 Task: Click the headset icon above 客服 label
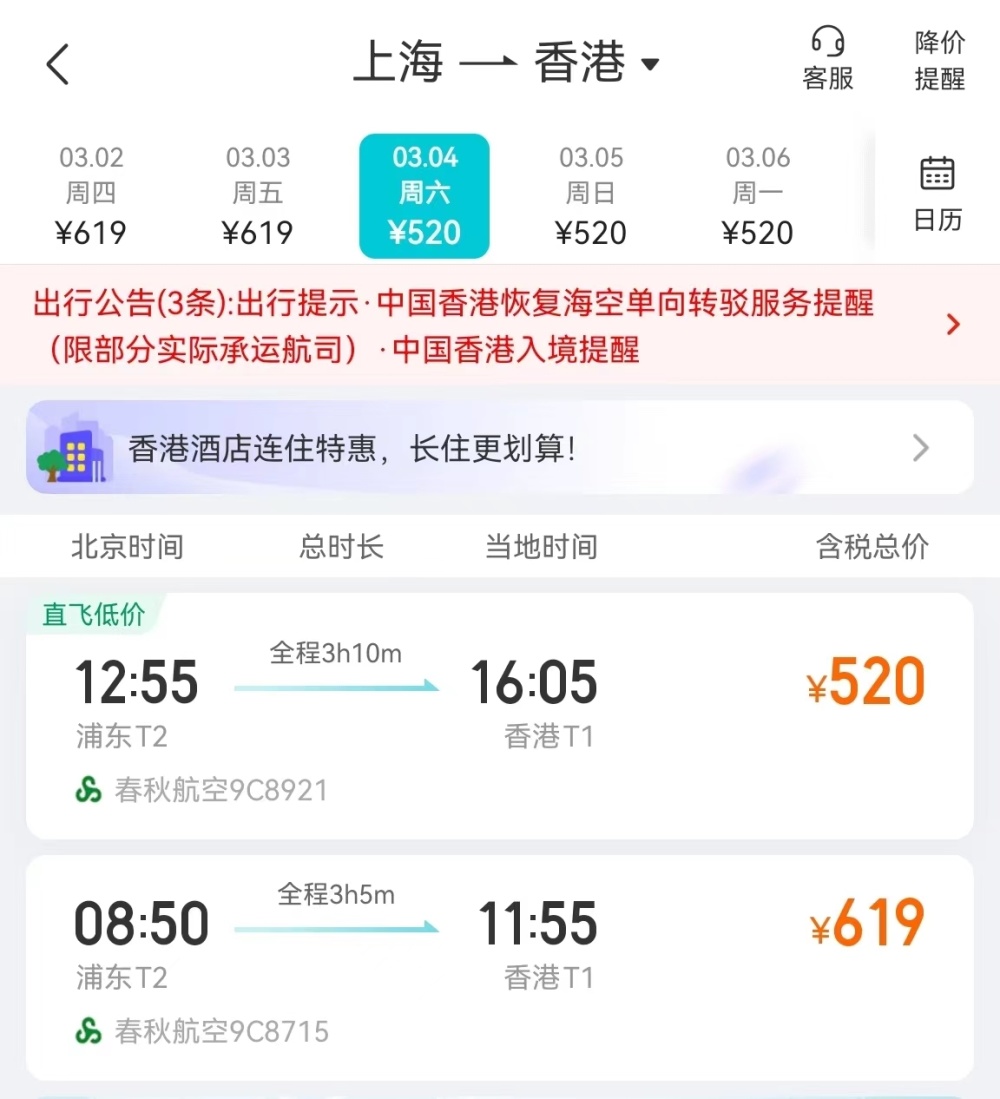(x=826, y=40)
